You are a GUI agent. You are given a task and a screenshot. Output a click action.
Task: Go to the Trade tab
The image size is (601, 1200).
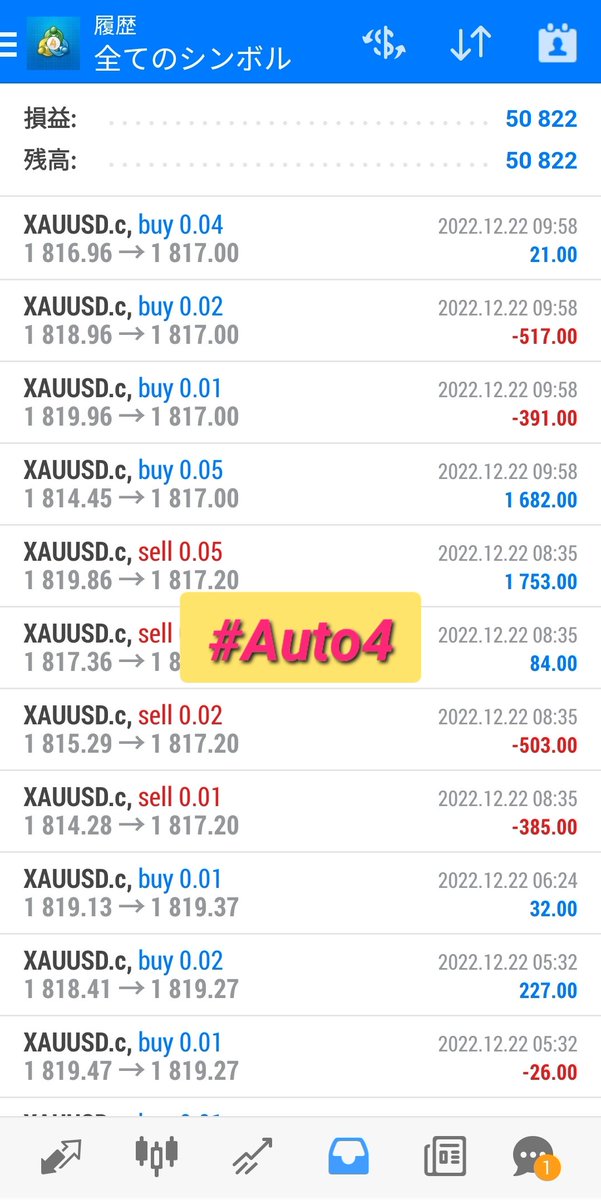(x=253, y=1157)
